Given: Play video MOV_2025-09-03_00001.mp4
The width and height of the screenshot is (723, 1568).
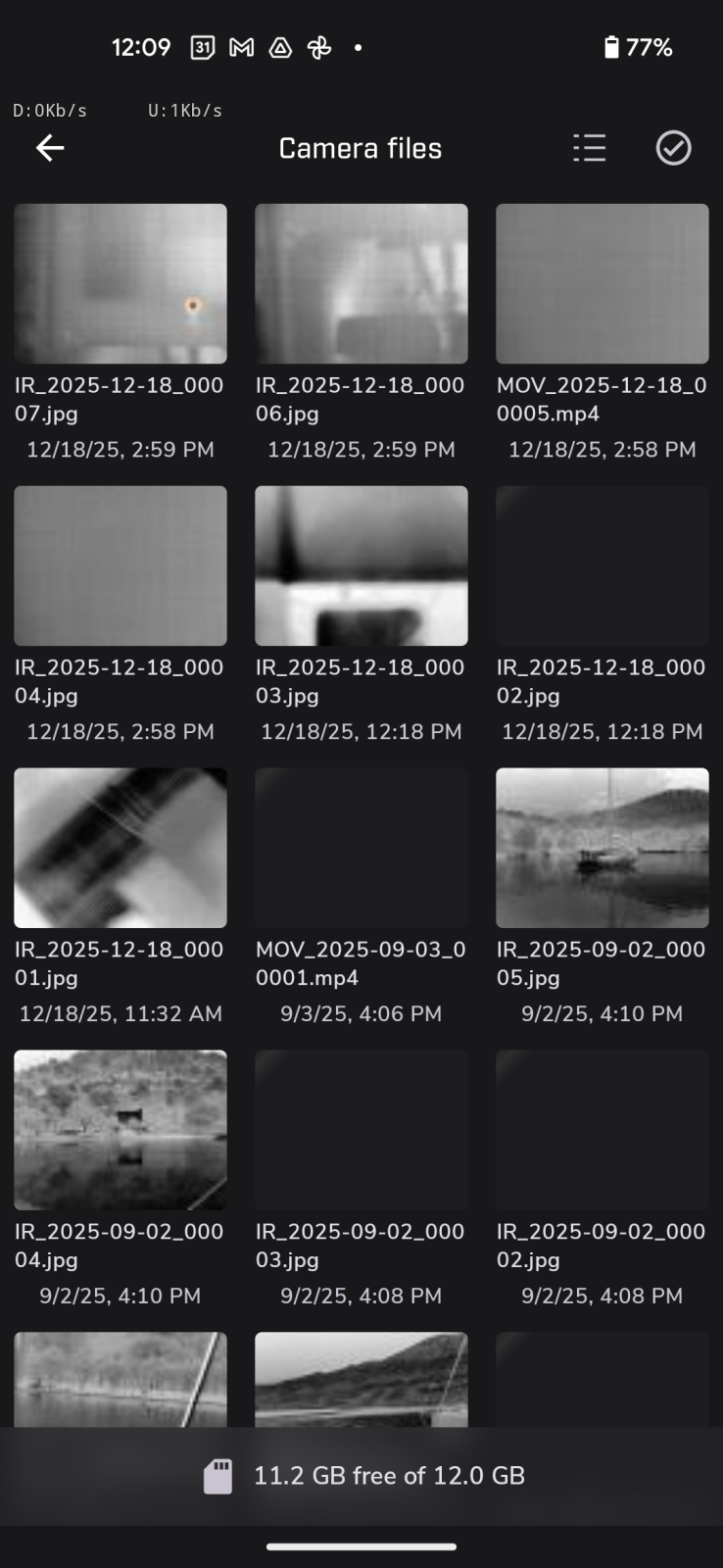Looking at the screenshot, I should tap(361, 848).
